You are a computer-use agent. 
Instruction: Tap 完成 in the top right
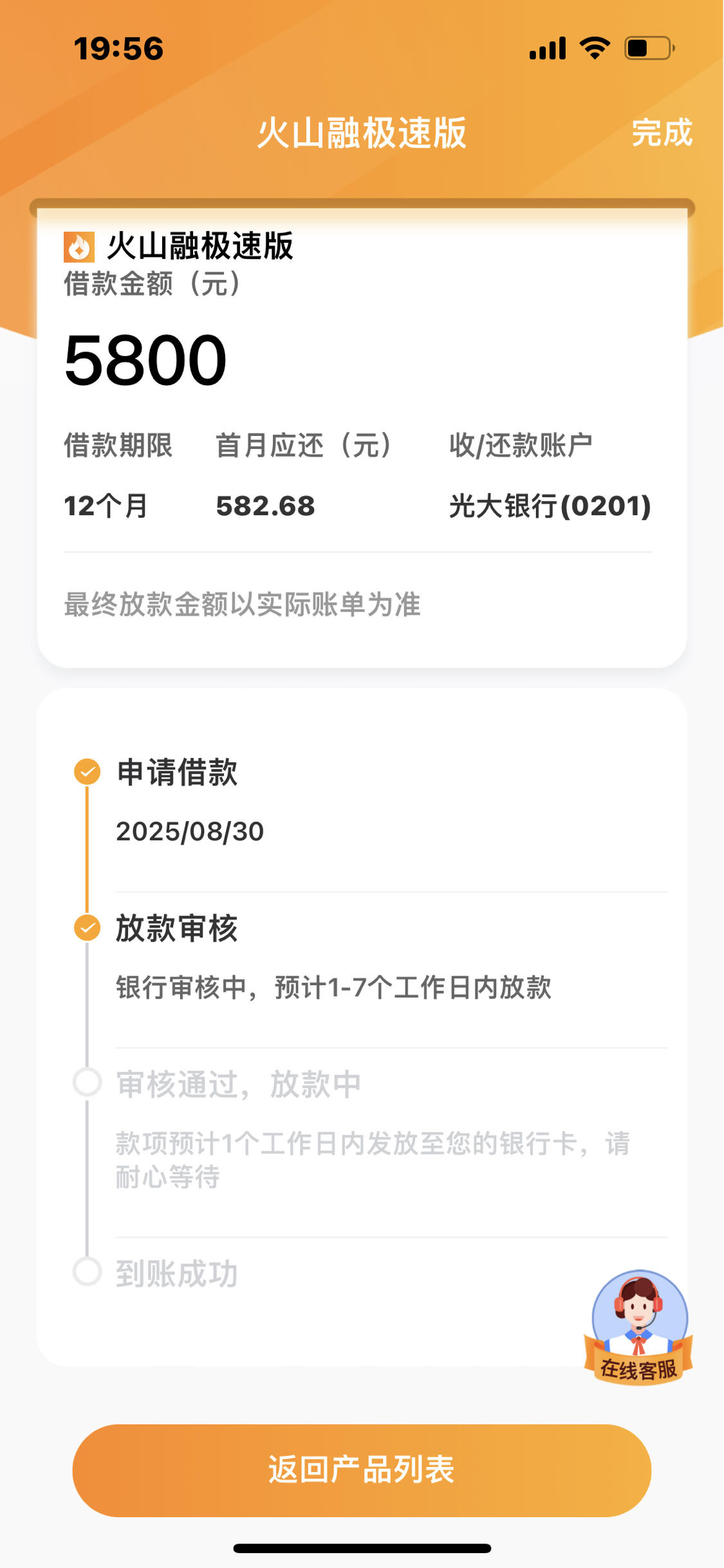pyautogui.click(x=662, y=133)
